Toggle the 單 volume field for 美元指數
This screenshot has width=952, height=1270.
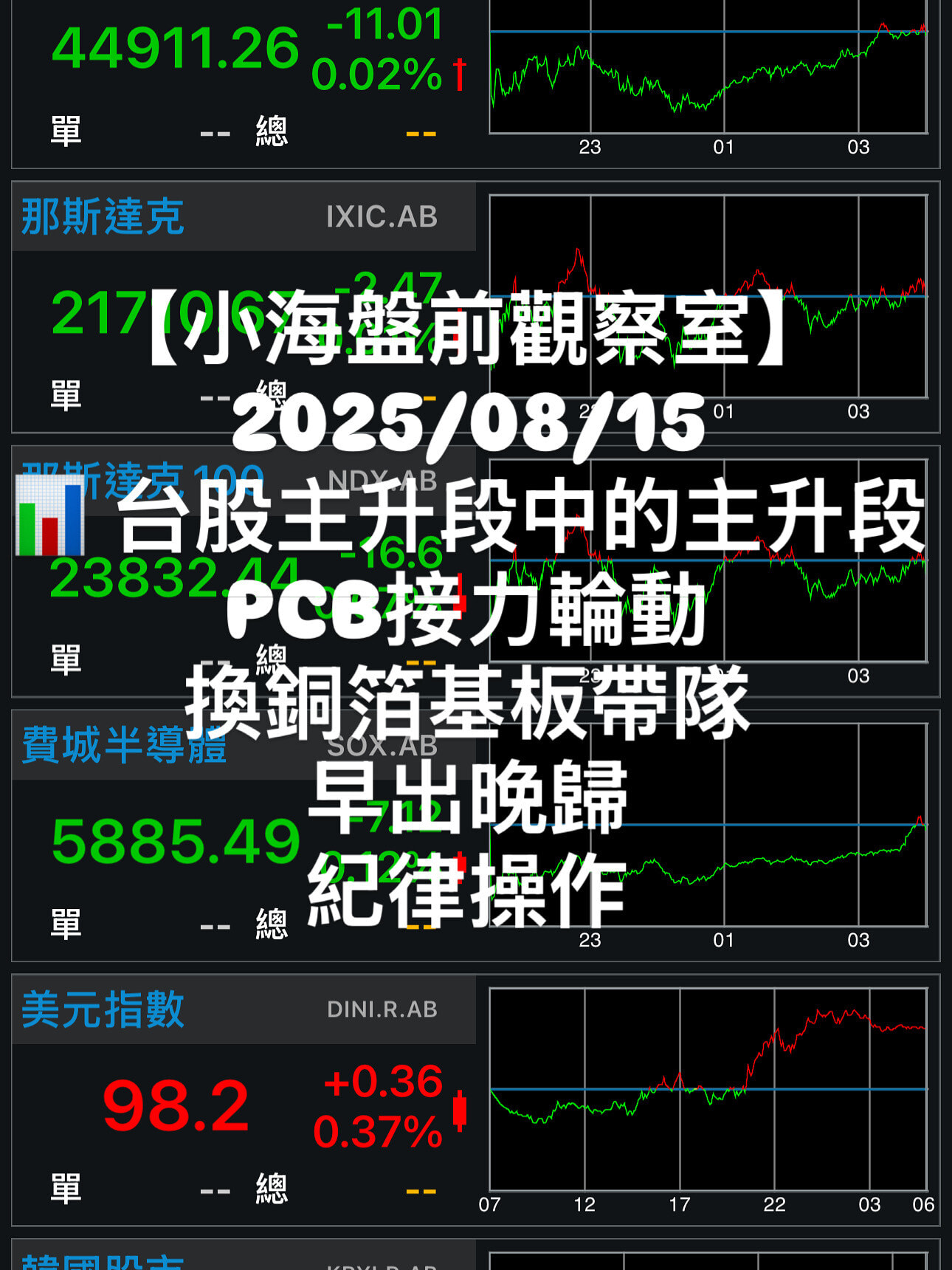pos(65,1187)
